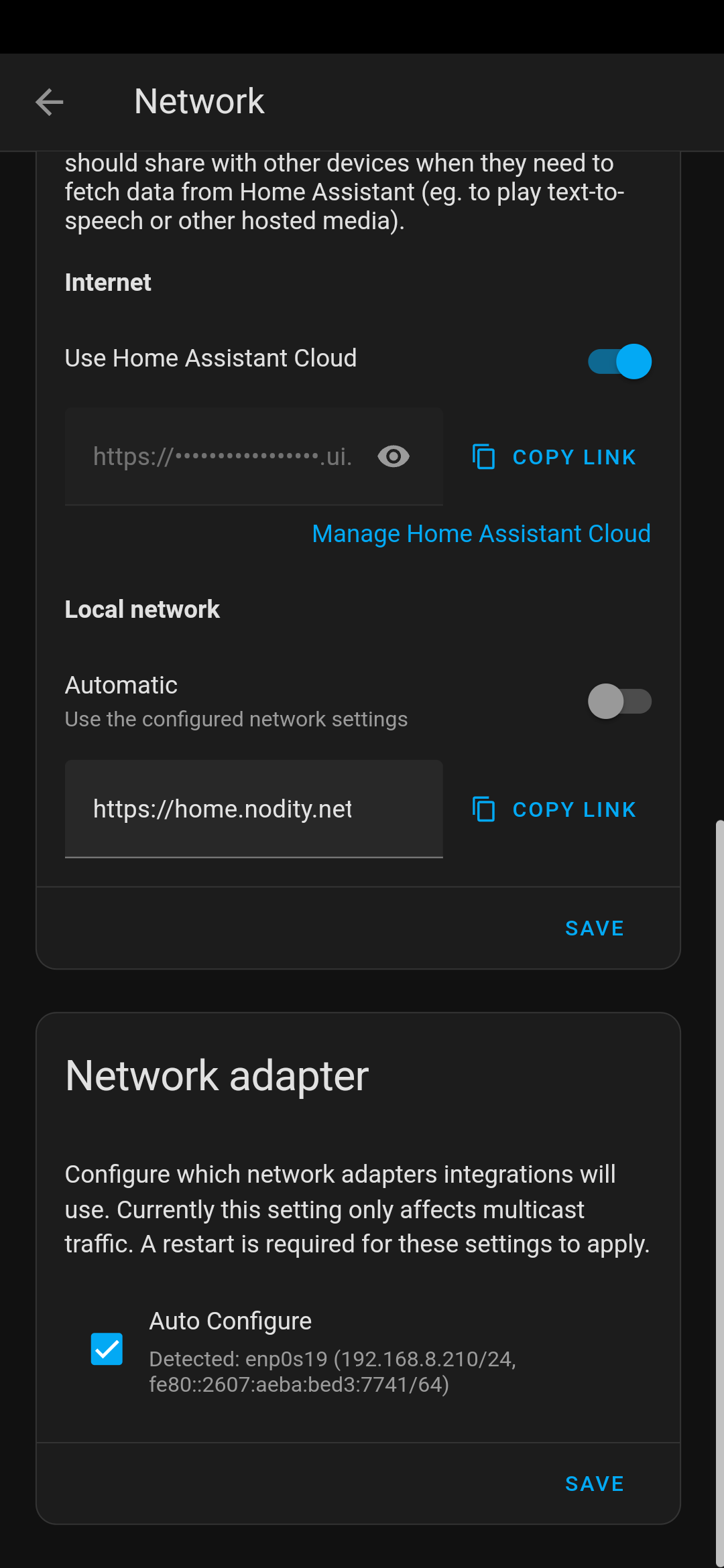The height and width of the screenshot is (1568, 724).
Task: Enable Automatic local network setting
Action: click(x=619, y=701)
